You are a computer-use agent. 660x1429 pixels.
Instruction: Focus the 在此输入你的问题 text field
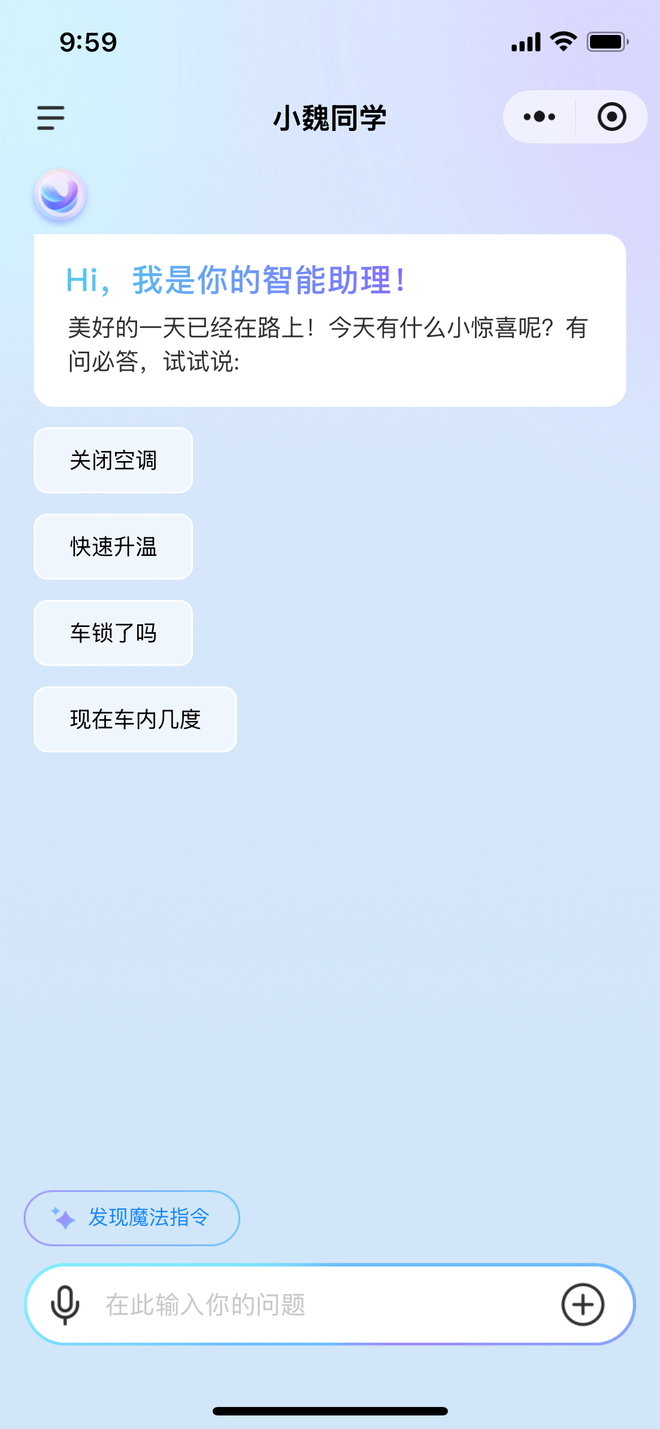coord(320,1305)
